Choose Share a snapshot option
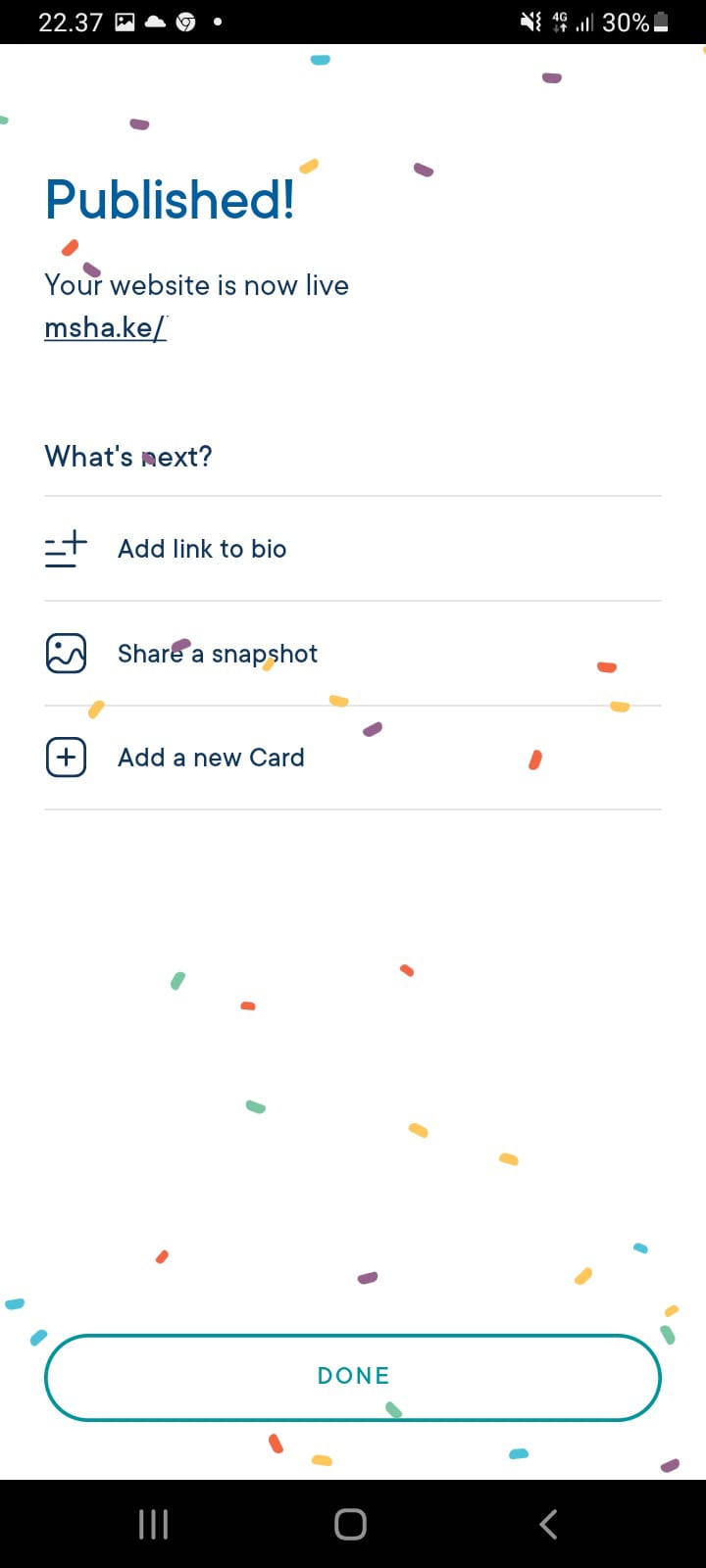Screen dimensions: 706x1568 217,654
